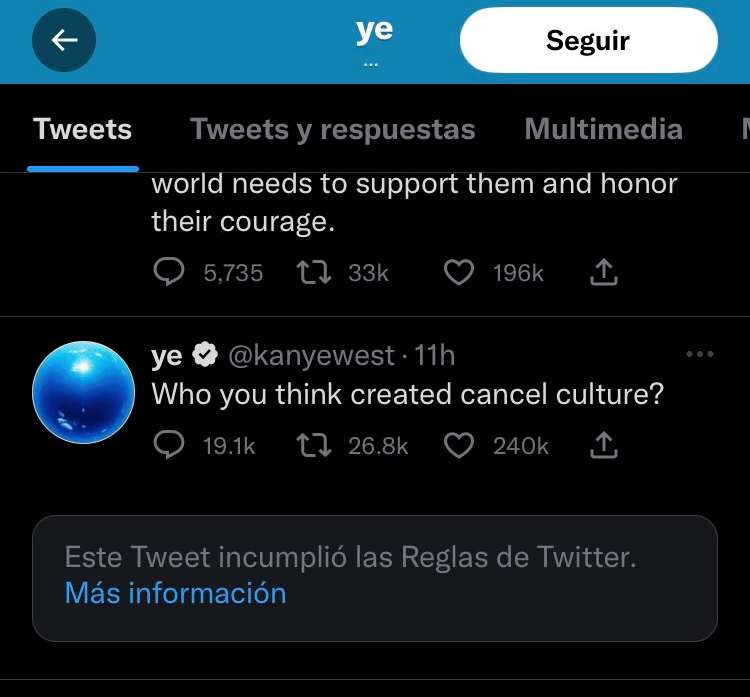Select the Tweets tab

tap(83, 129)
